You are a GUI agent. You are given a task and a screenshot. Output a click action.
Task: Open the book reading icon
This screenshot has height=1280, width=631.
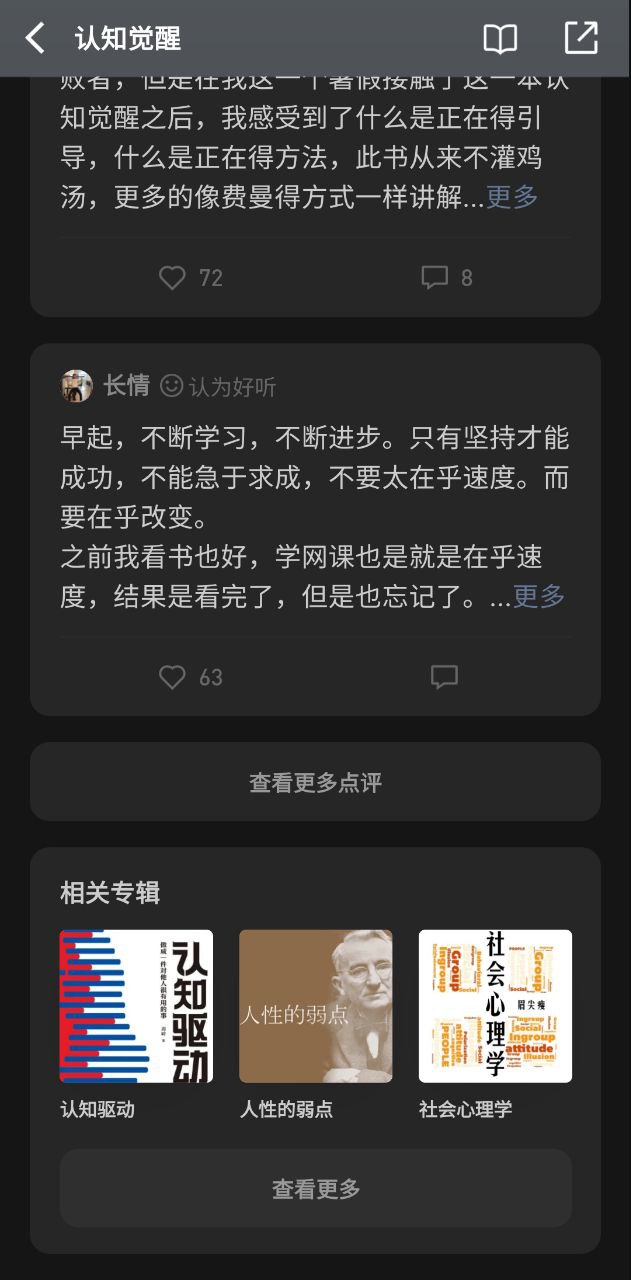500,39
